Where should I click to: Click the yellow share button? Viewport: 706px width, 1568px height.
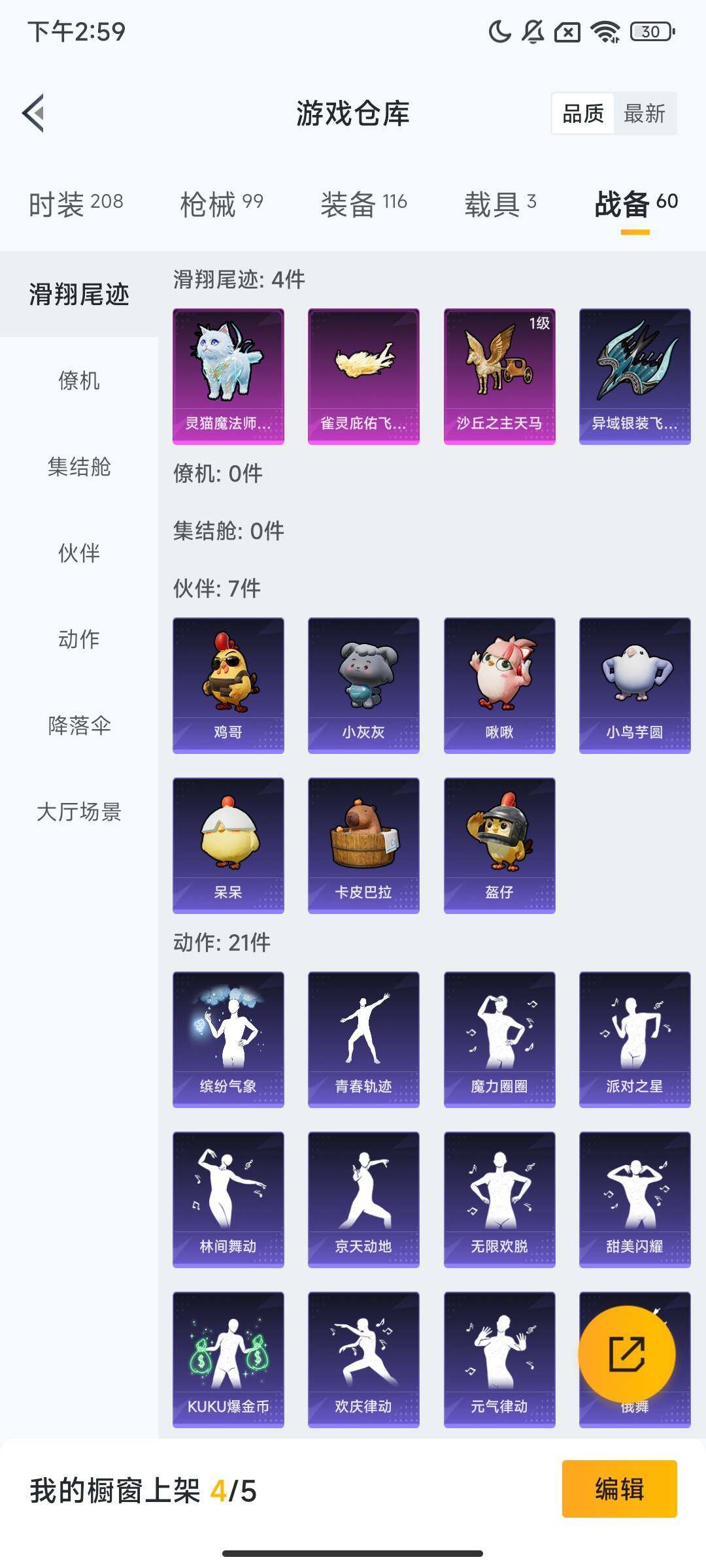point(628,1353)
